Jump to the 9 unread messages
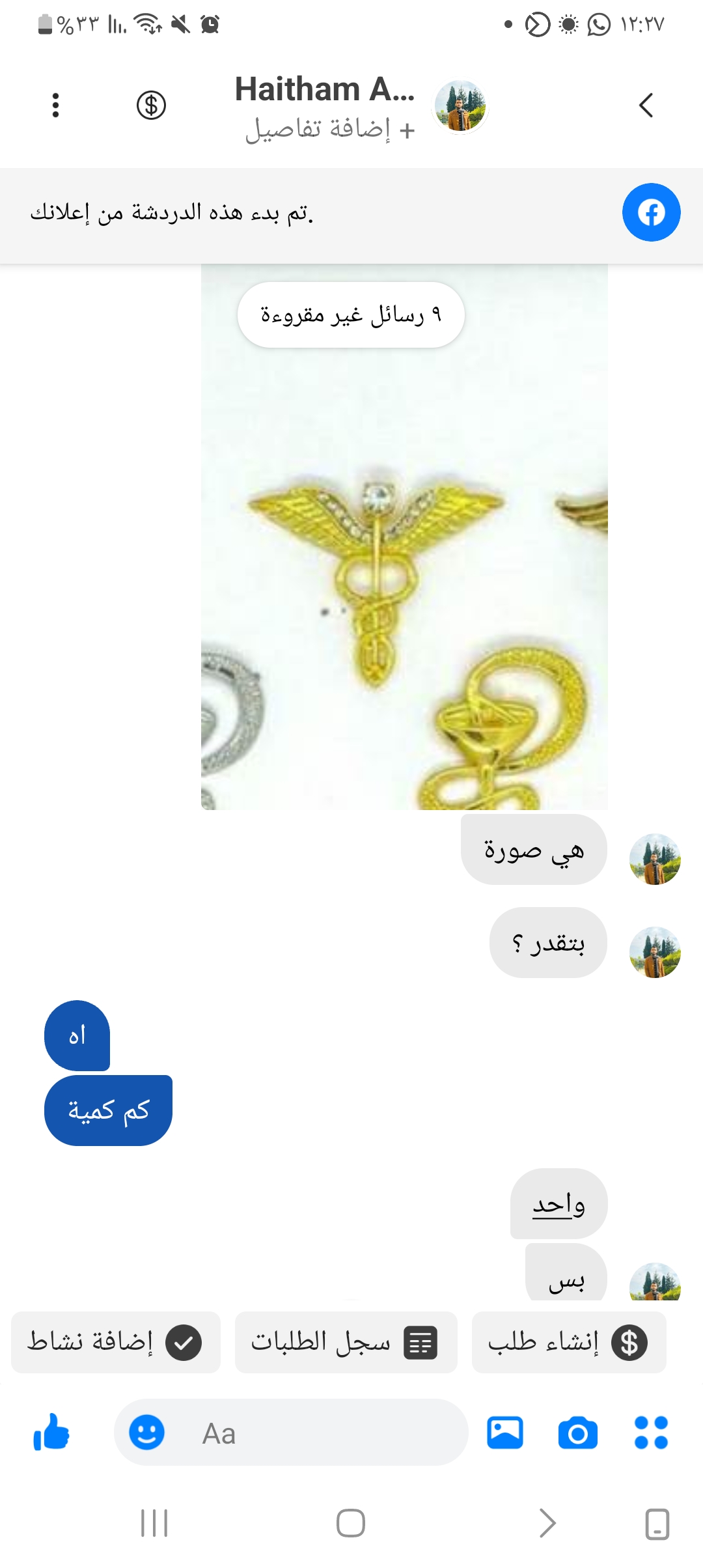This screenshot has height=1568, width=703. 351,315
